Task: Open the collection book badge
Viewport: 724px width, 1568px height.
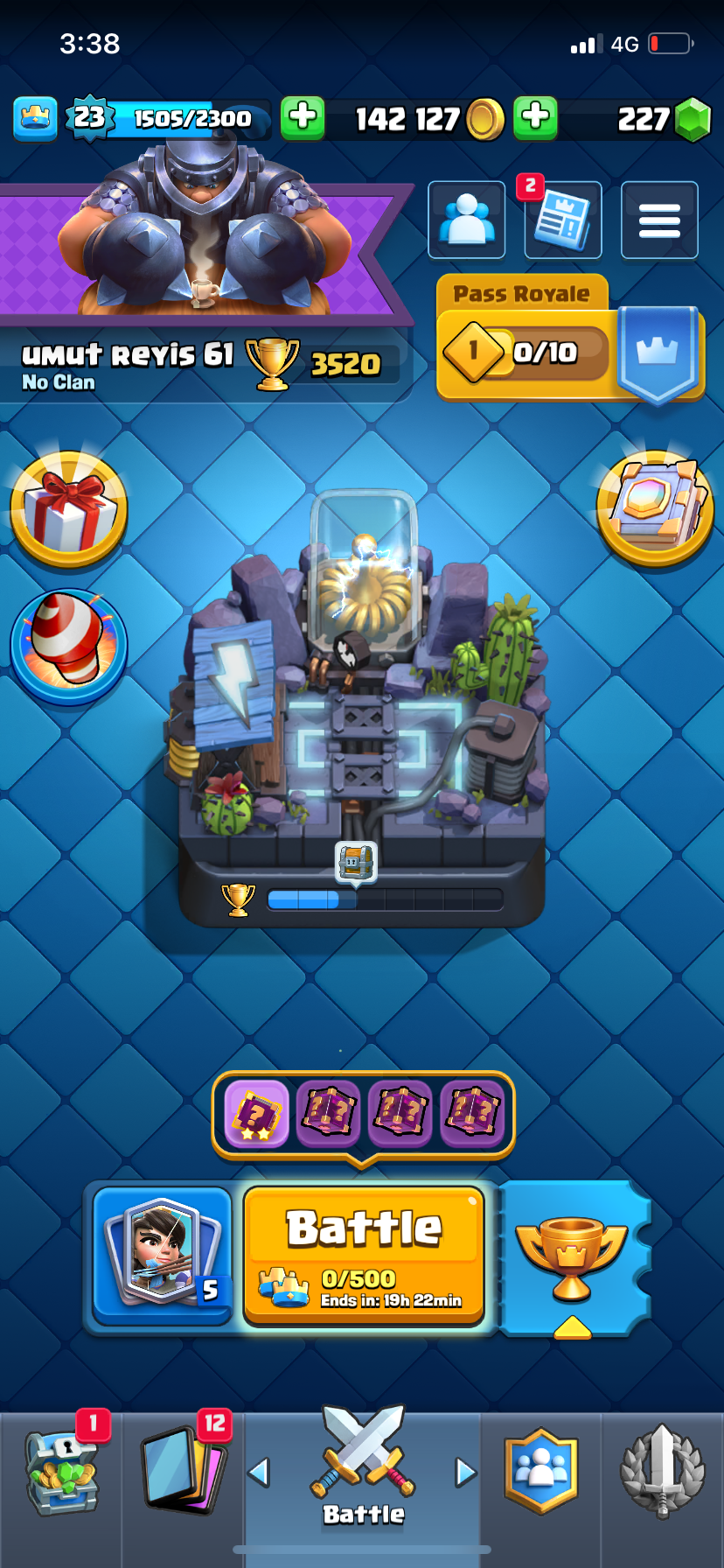Action: click(x=655, y=507)
